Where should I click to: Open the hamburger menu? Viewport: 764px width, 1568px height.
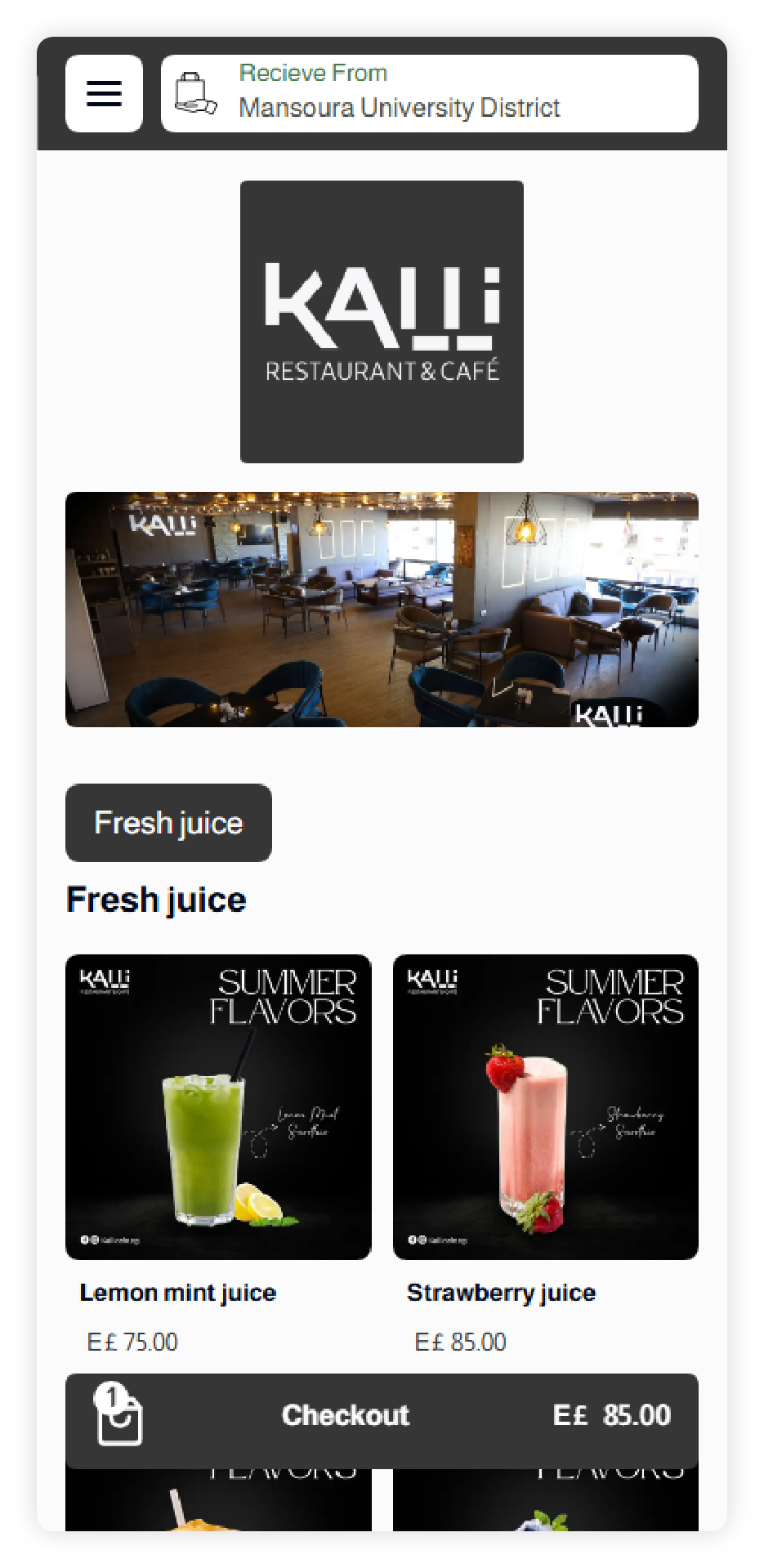104,94
